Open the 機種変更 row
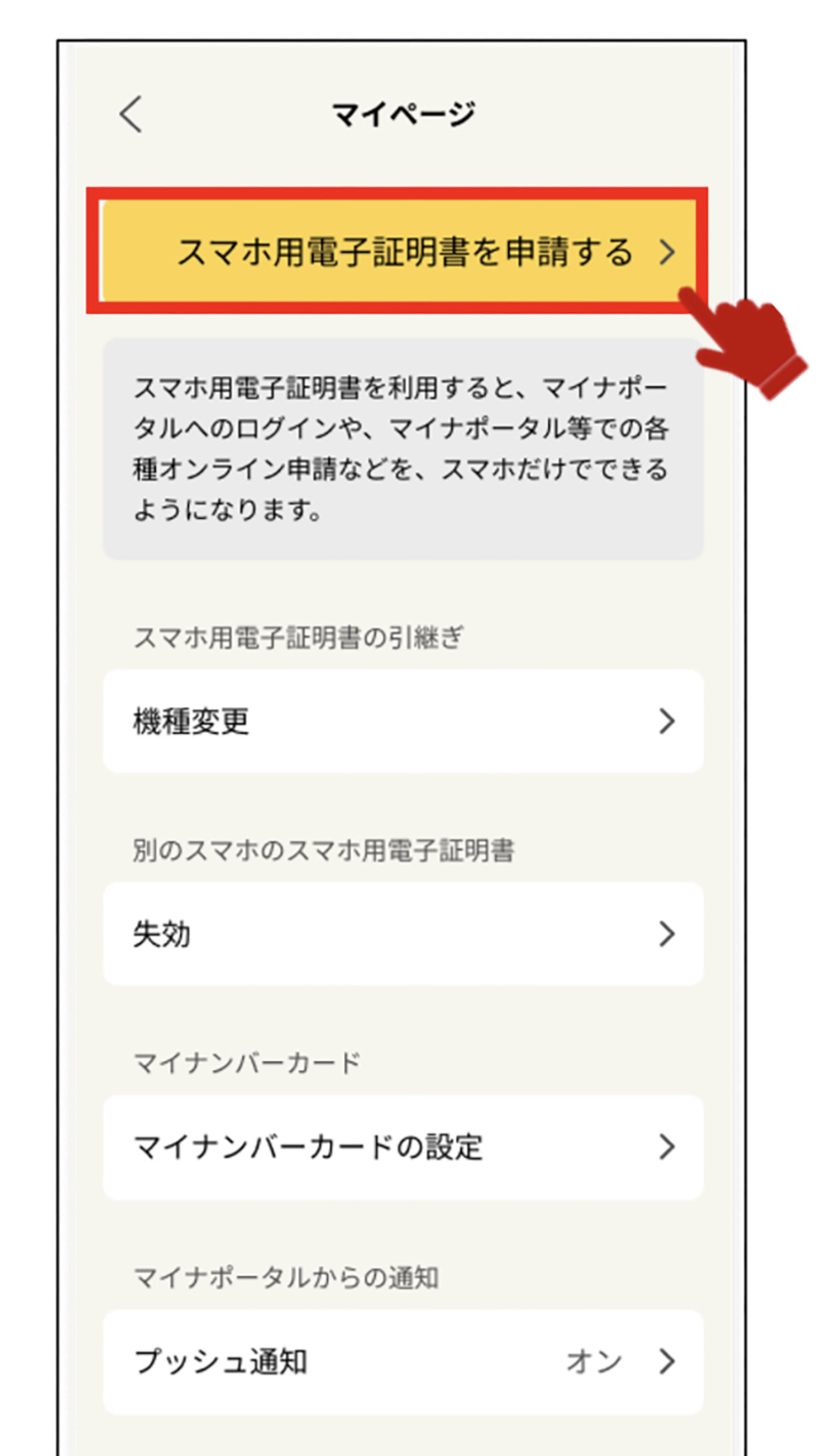Image resolution: width=838 pixels, height=1456 pixels. pos(403,721)
